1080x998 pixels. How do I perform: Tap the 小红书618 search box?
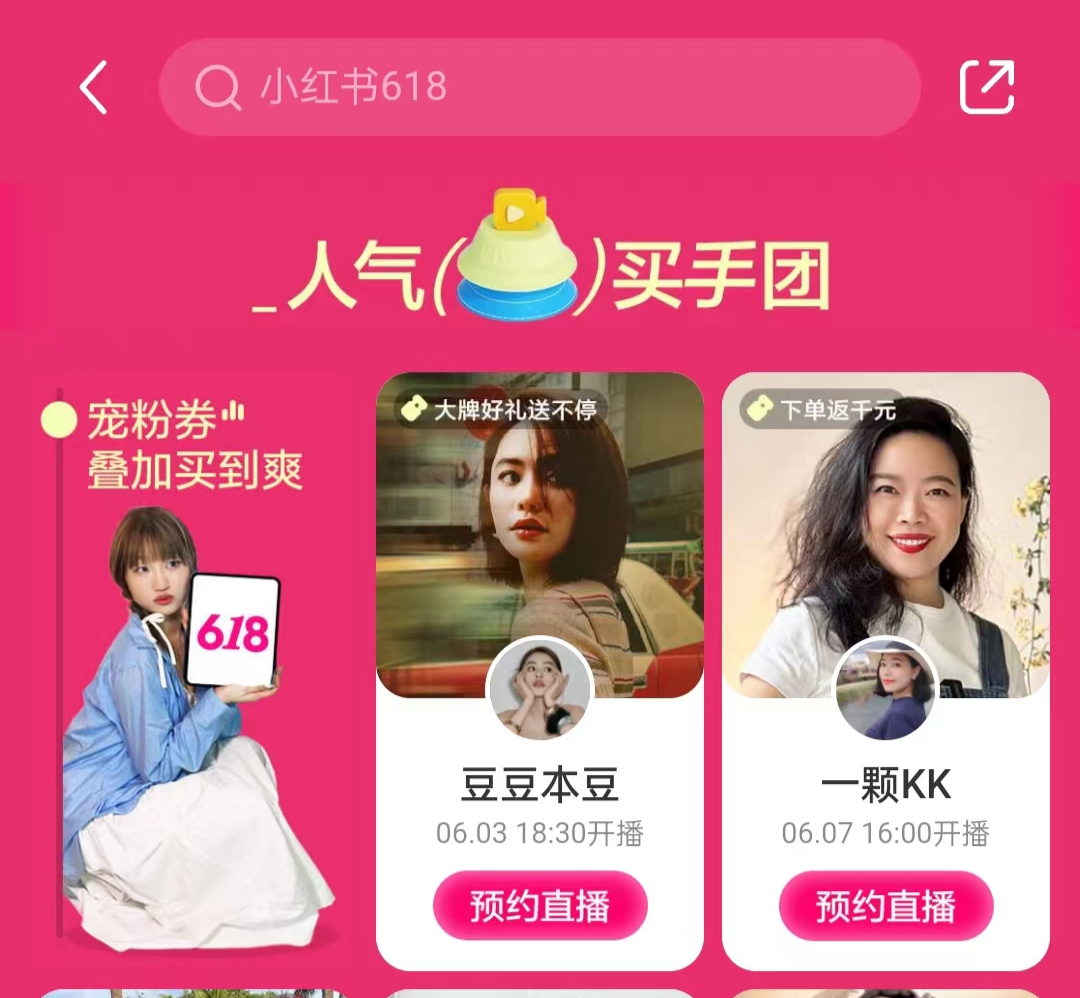538,88
